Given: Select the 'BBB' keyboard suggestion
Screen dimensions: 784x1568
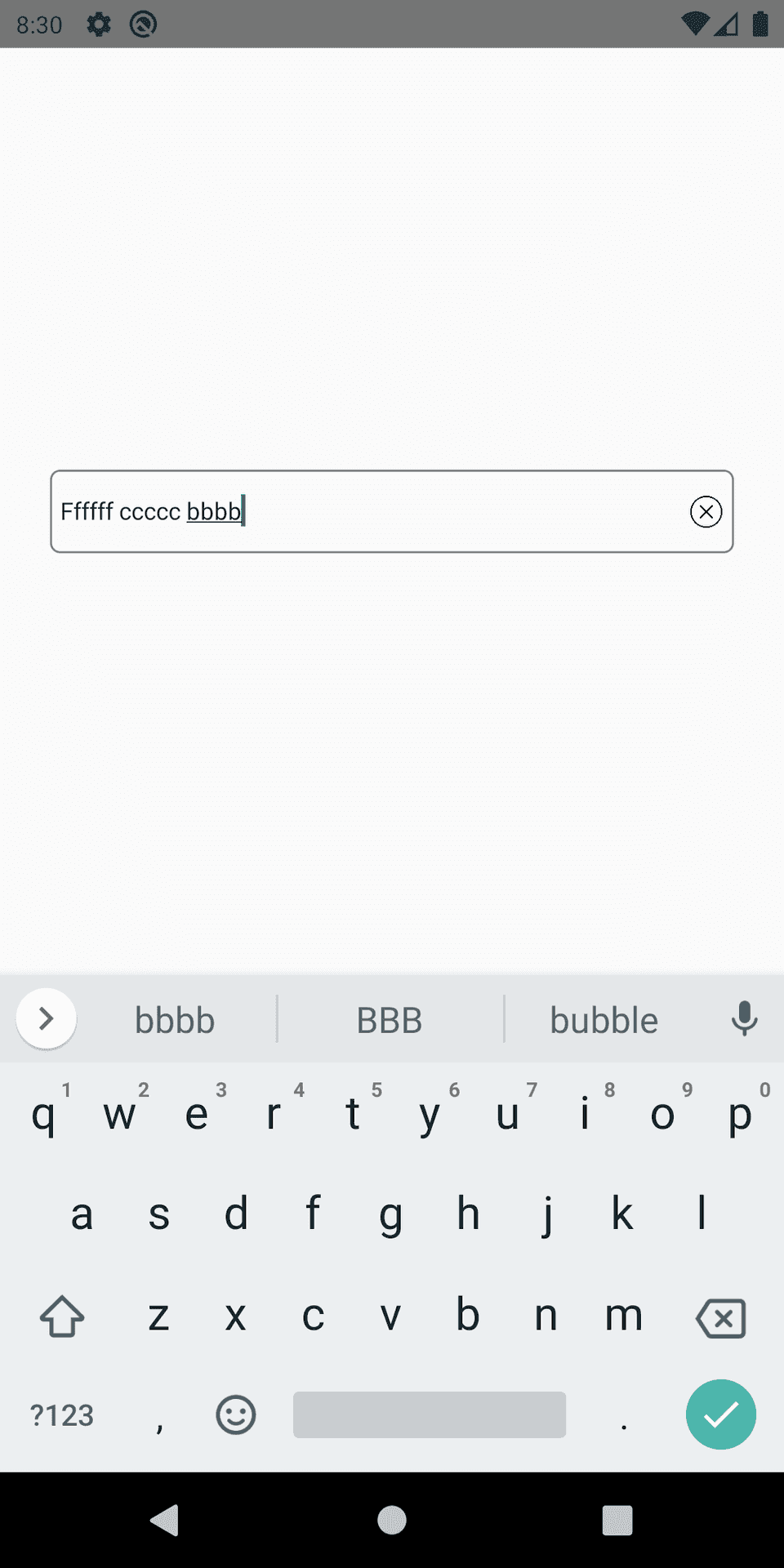Looking at the screenshot, I should 390,1020.
